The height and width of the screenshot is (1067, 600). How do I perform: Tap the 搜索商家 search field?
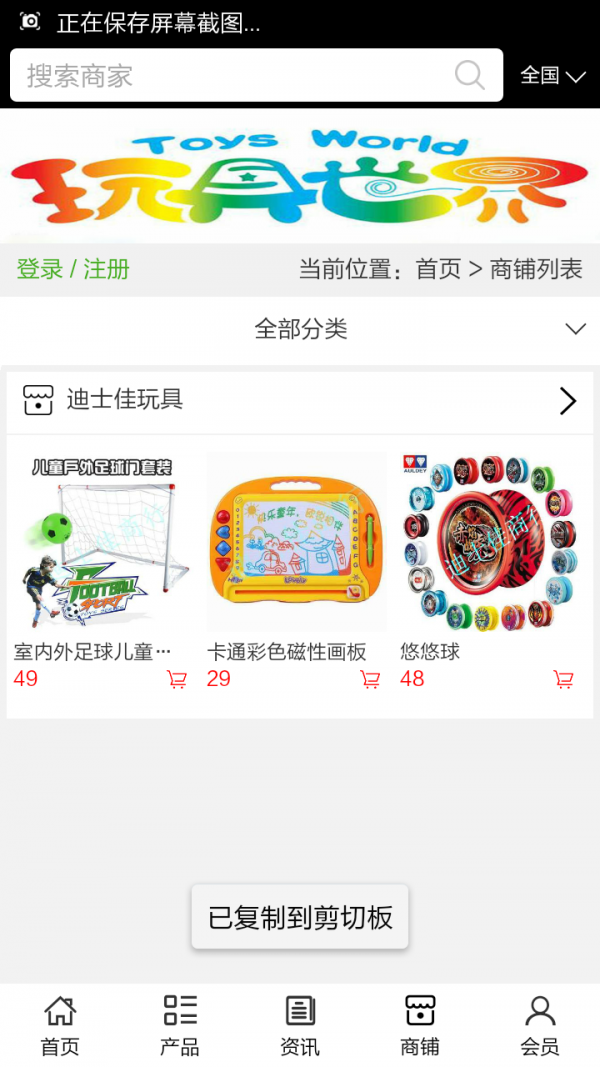[x=230, y=76]
